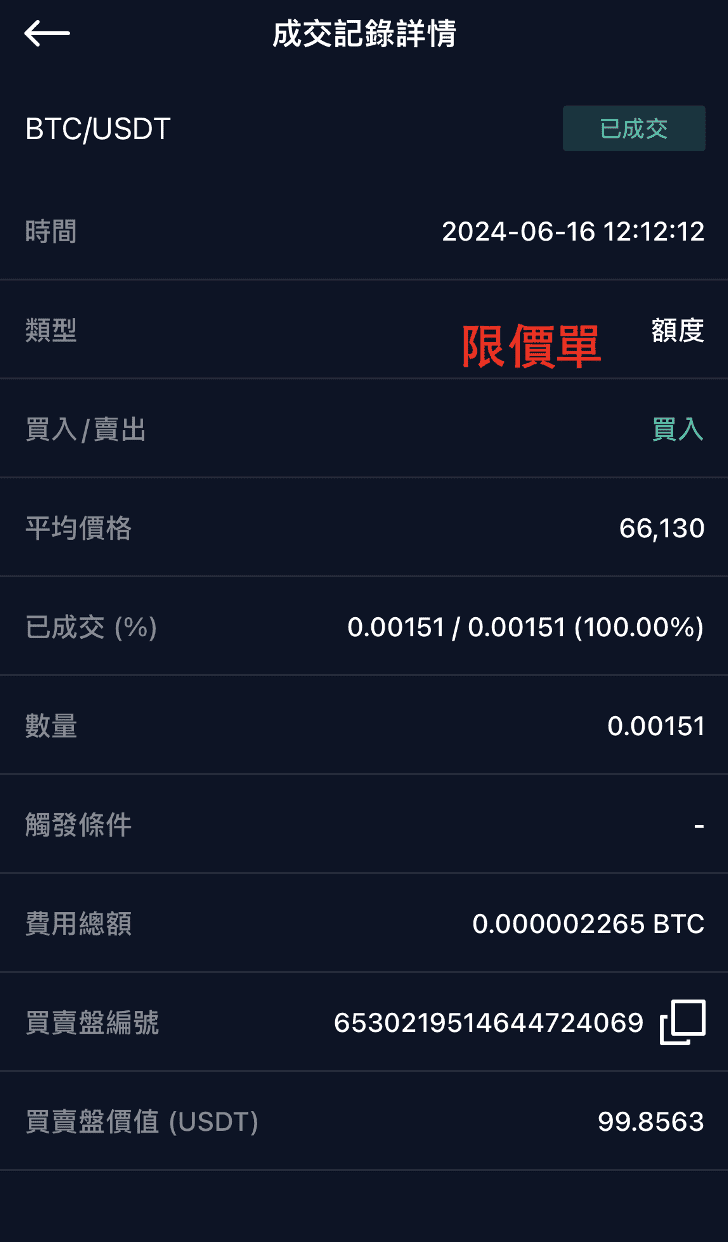Go back using the top-left arrow

(47, 34)
